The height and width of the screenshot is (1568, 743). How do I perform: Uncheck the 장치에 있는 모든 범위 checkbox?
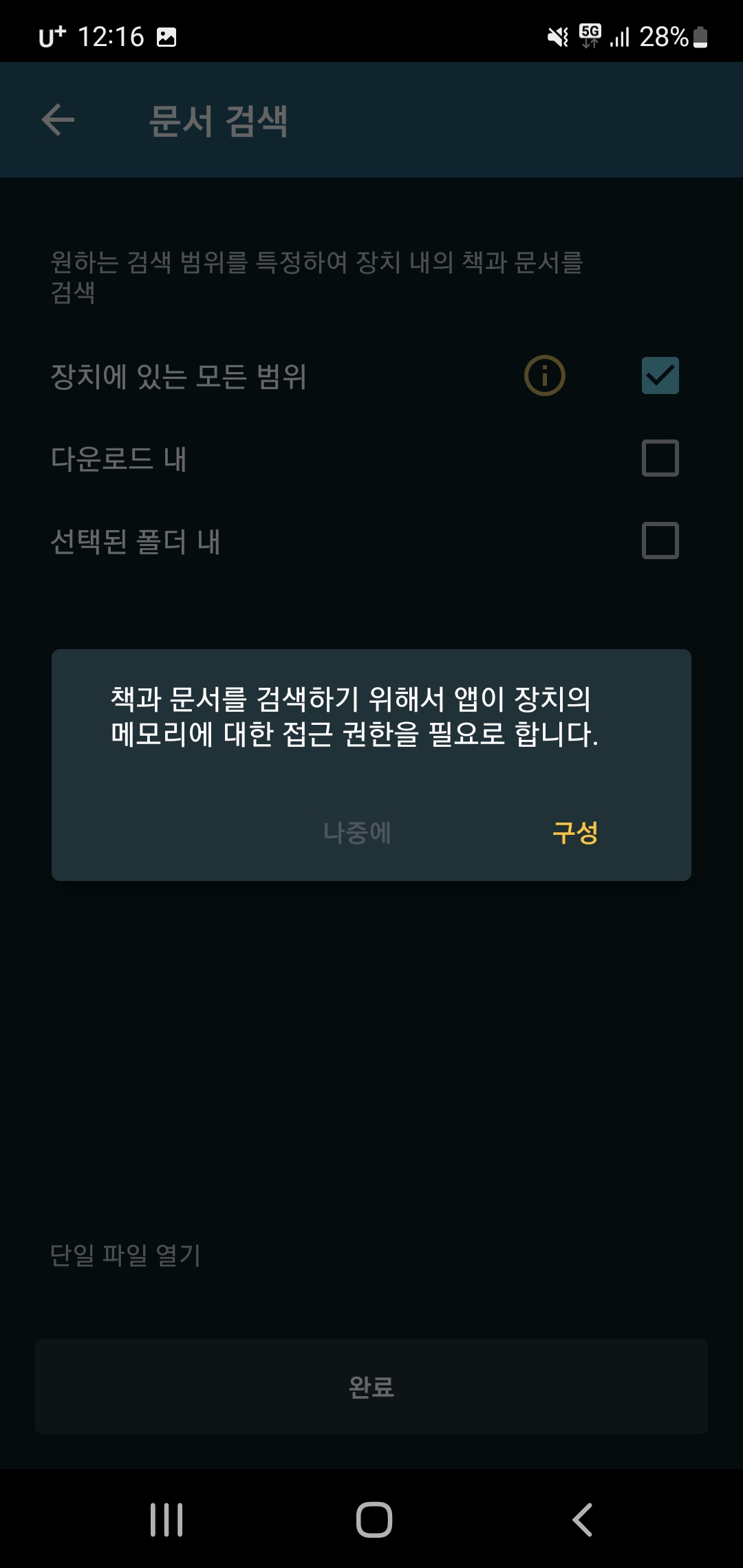[660, 375]
